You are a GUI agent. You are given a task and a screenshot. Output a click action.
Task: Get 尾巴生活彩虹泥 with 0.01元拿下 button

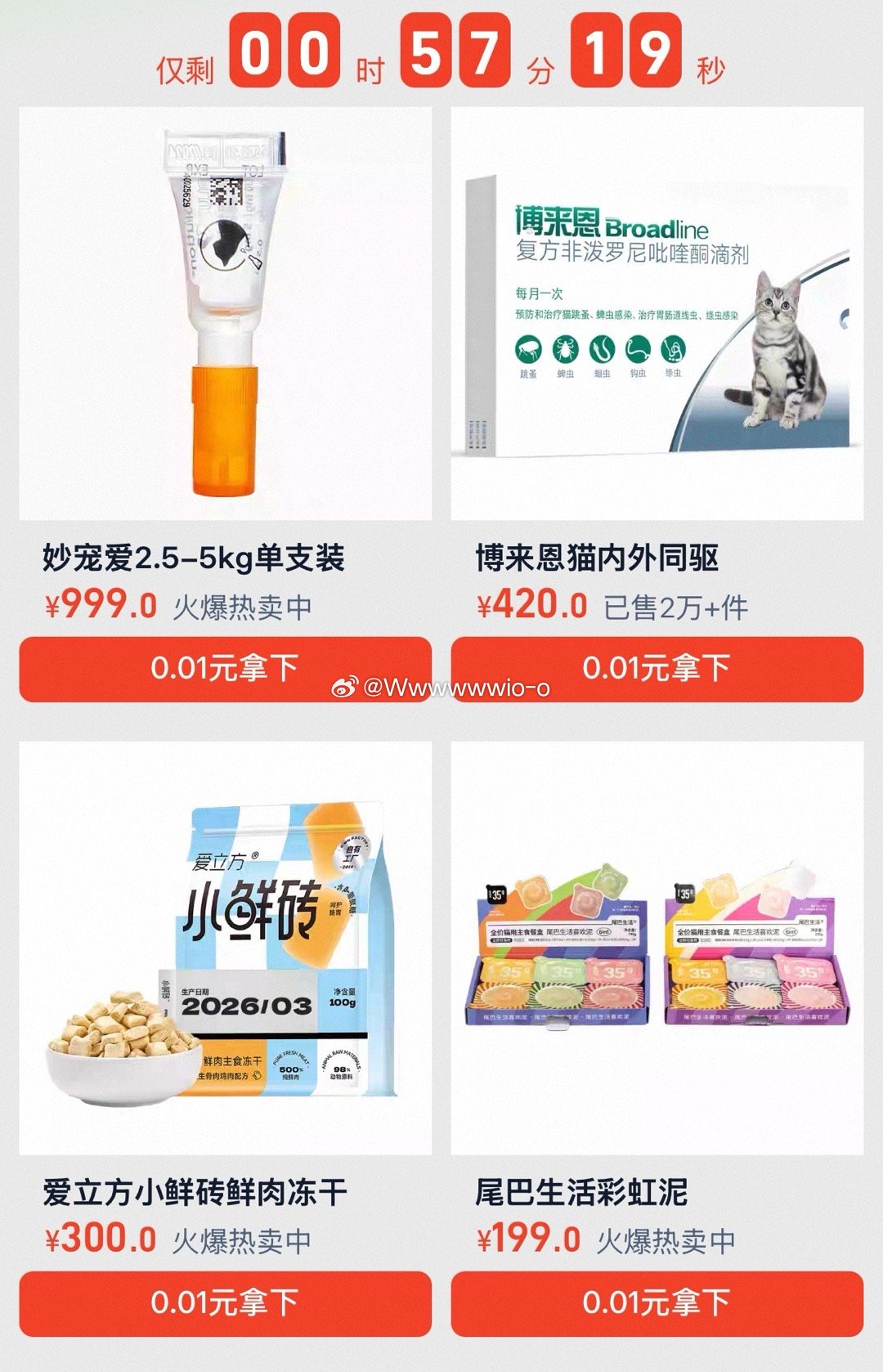coord(657,1303)
